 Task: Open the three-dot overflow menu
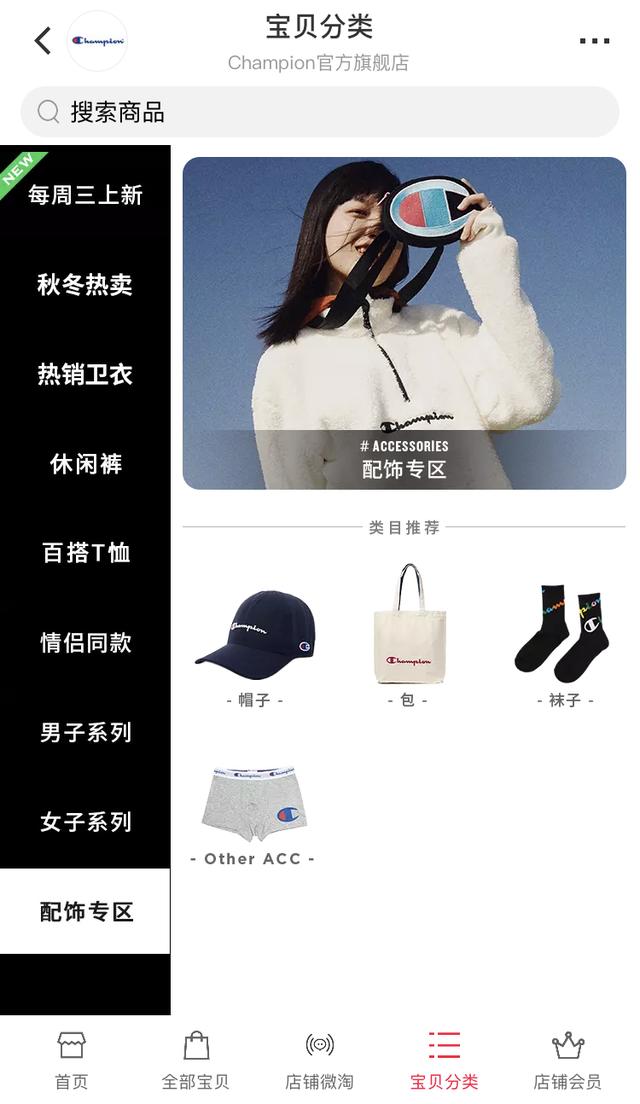coord(594,41)
